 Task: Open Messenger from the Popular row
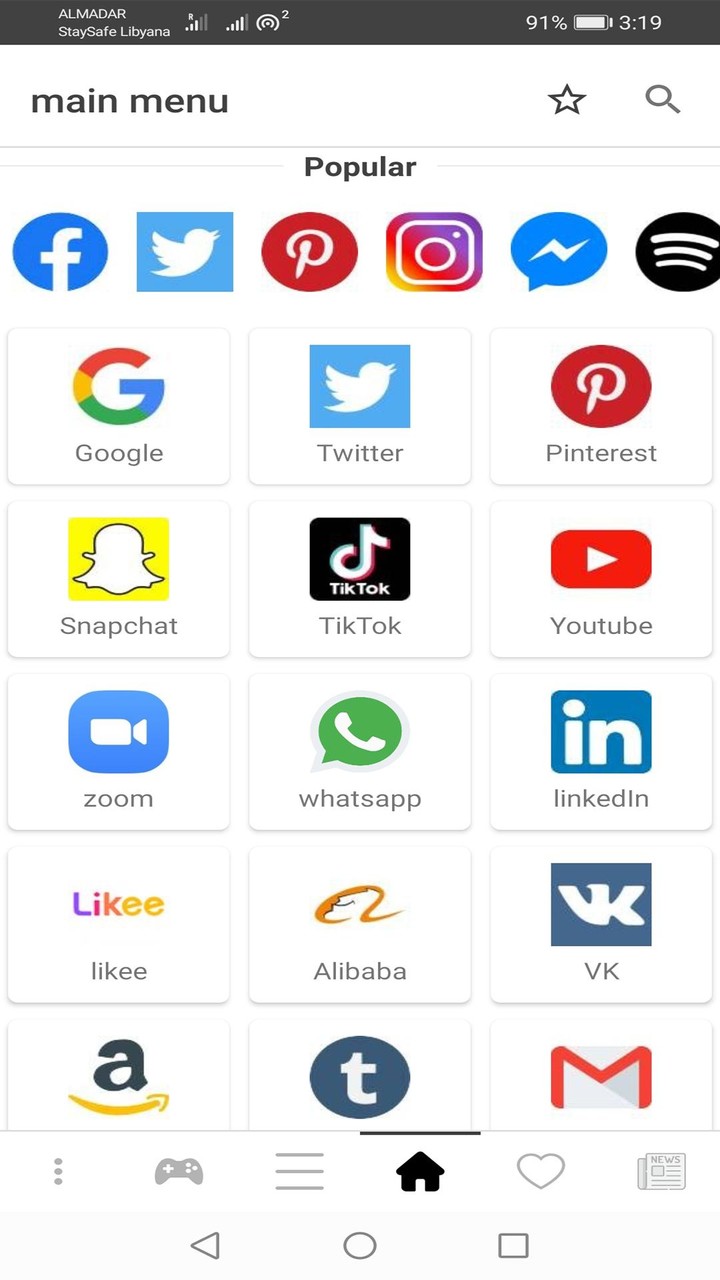(x=559, y=252)
